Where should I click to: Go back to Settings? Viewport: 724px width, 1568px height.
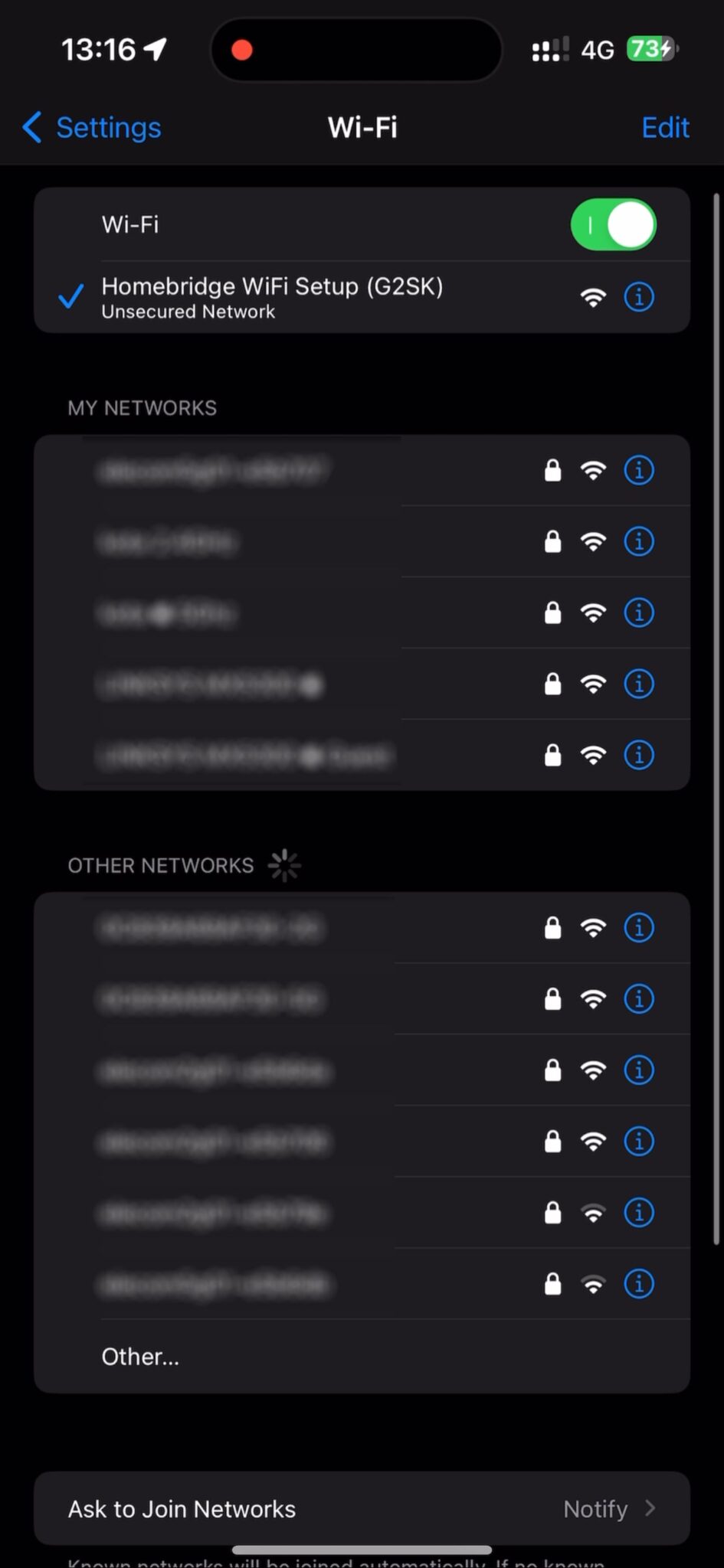[x=92, y=127]
